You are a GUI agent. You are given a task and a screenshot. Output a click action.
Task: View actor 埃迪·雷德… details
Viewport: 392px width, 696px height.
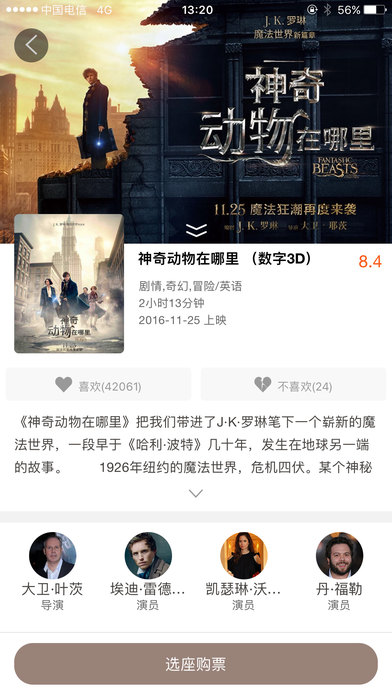click(148, 572)
